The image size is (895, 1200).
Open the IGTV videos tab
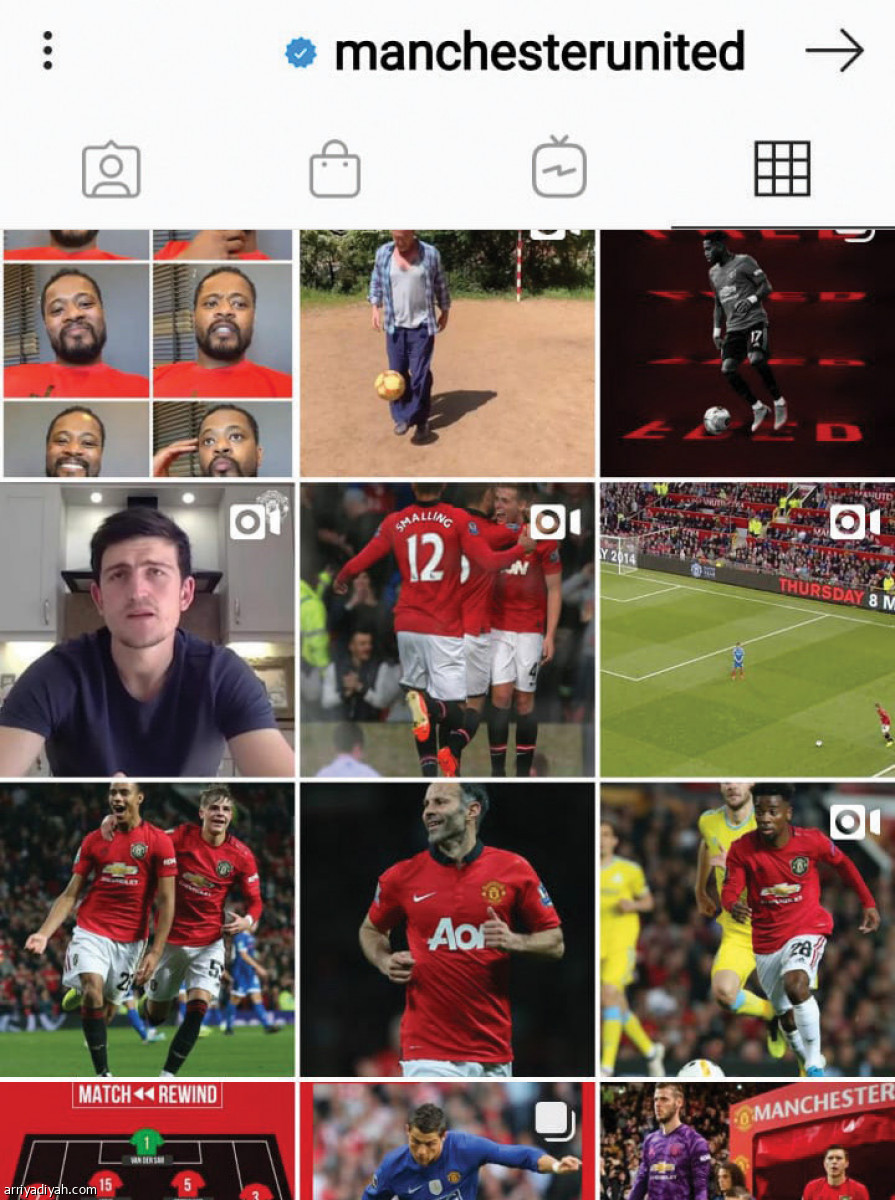[558, 169]
